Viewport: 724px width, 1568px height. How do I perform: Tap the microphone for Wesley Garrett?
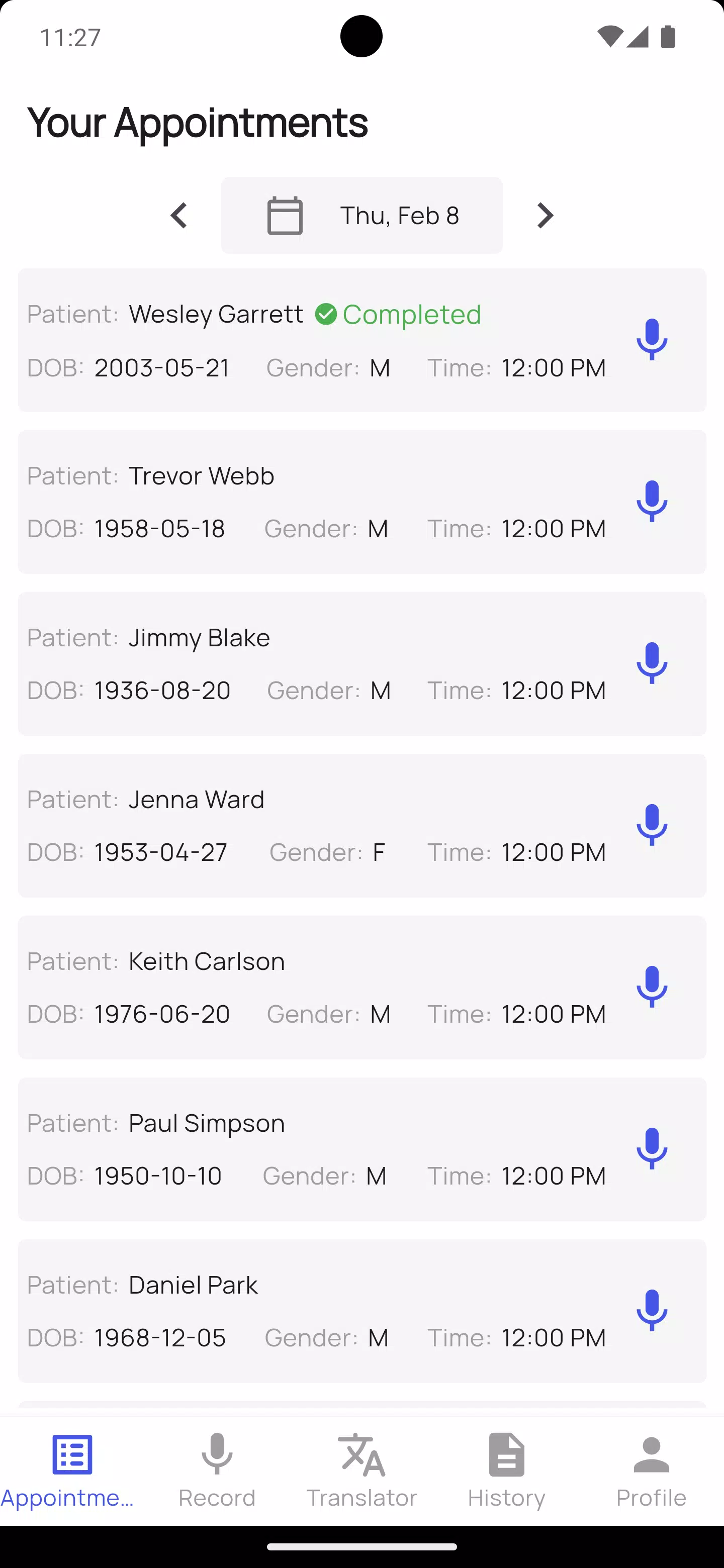point(652,340)
